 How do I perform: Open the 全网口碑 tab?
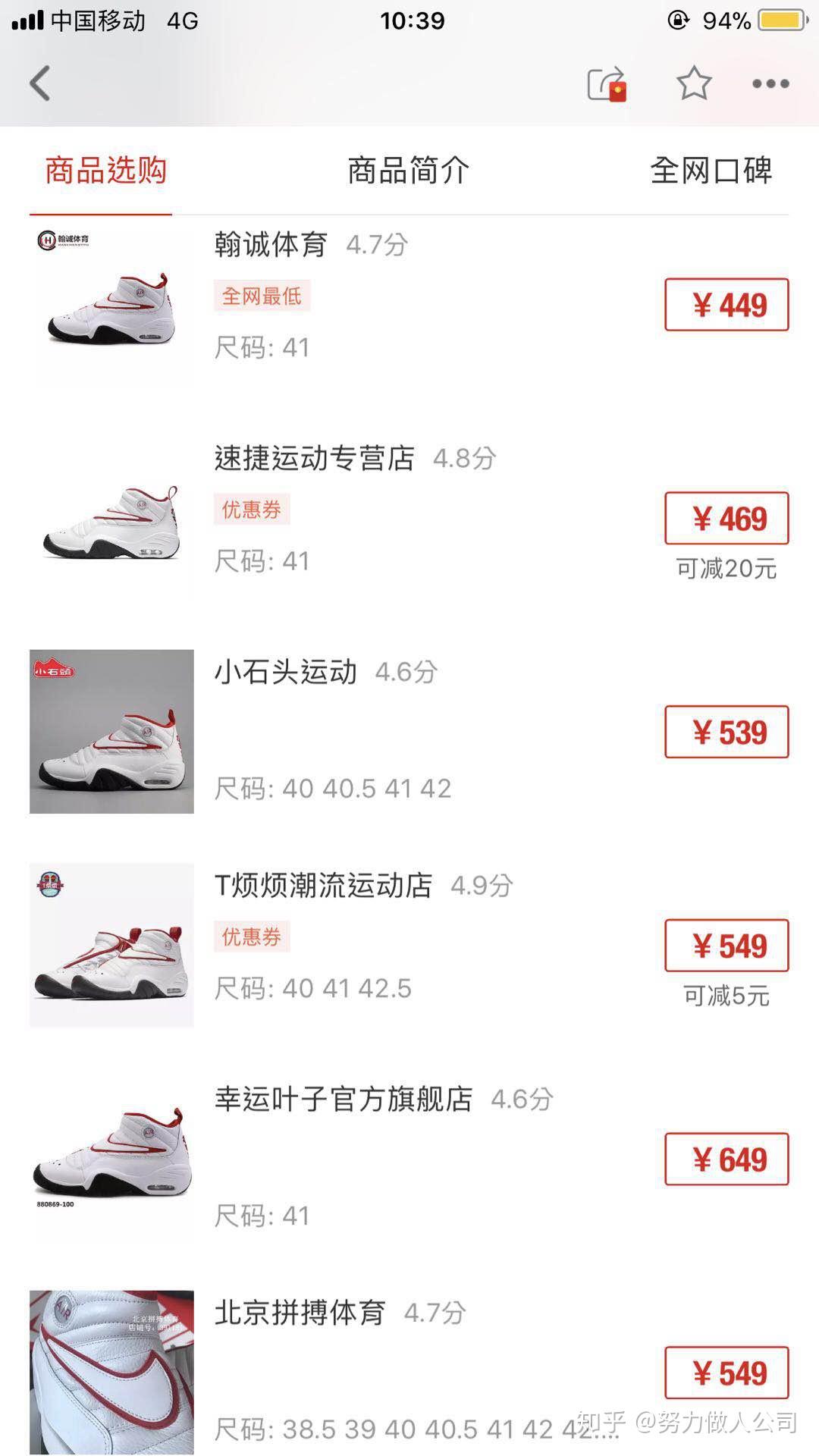(711, 171)
